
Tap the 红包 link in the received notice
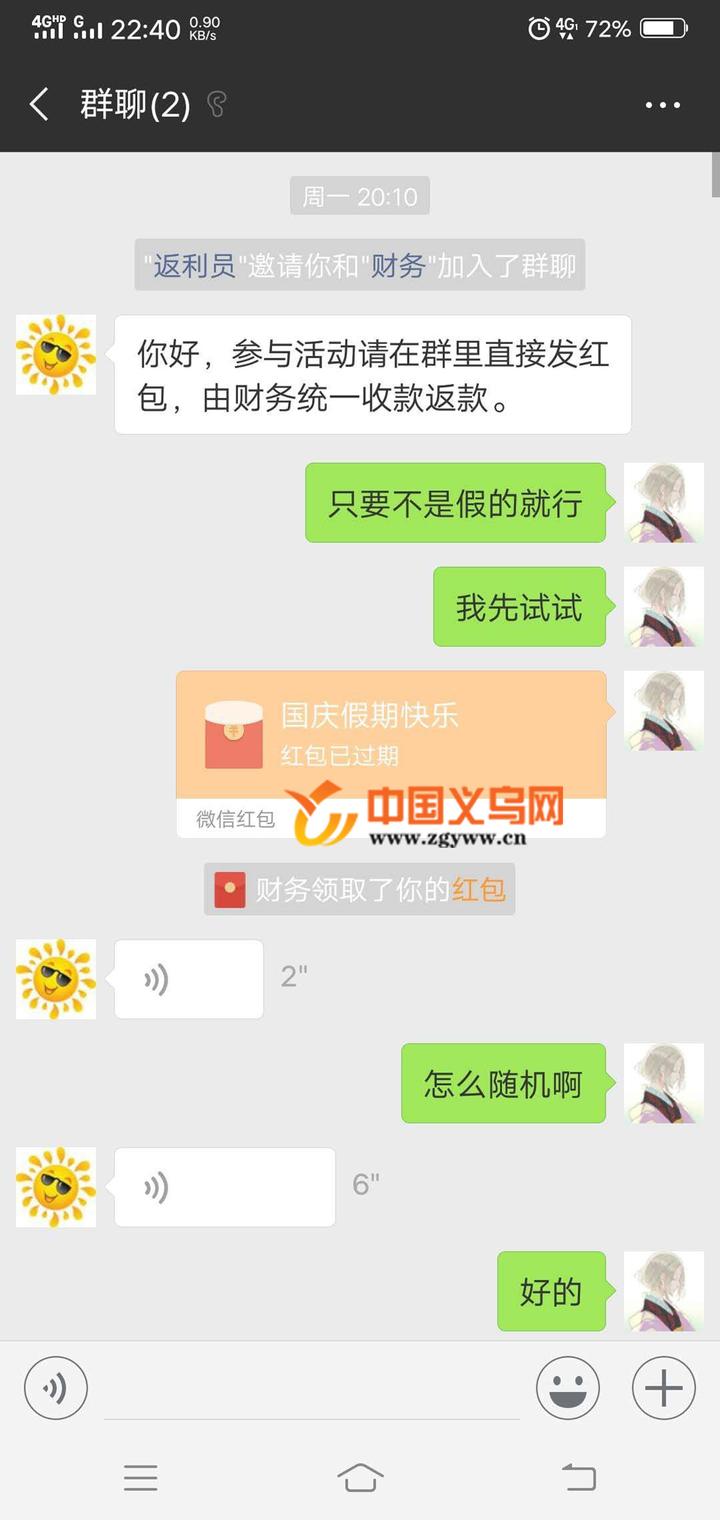pos(479,889)
